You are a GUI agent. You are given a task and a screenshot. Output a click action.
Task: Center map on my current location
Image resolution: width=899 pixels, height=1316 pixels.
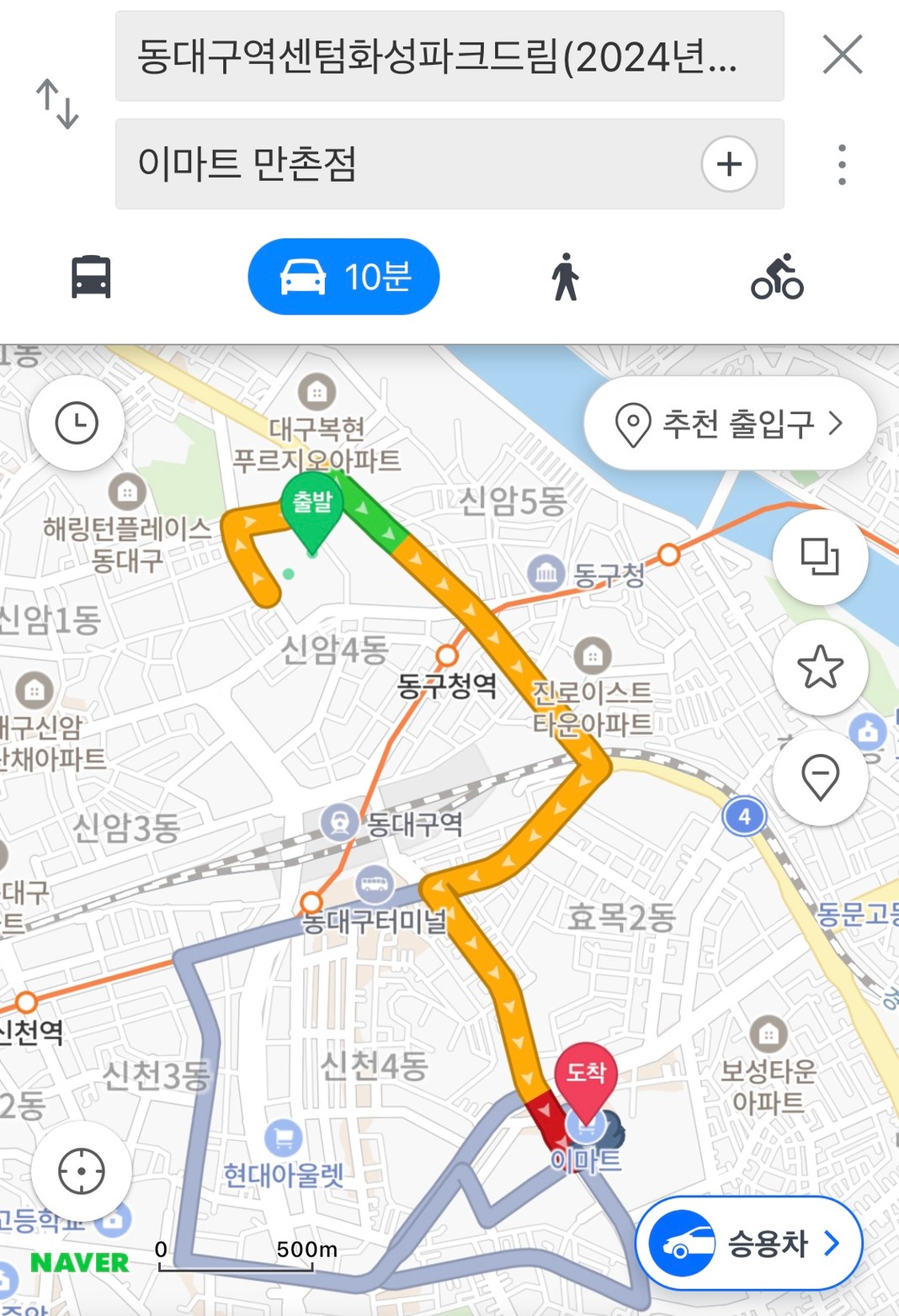pyautogui.click(x=82, y=1170)
